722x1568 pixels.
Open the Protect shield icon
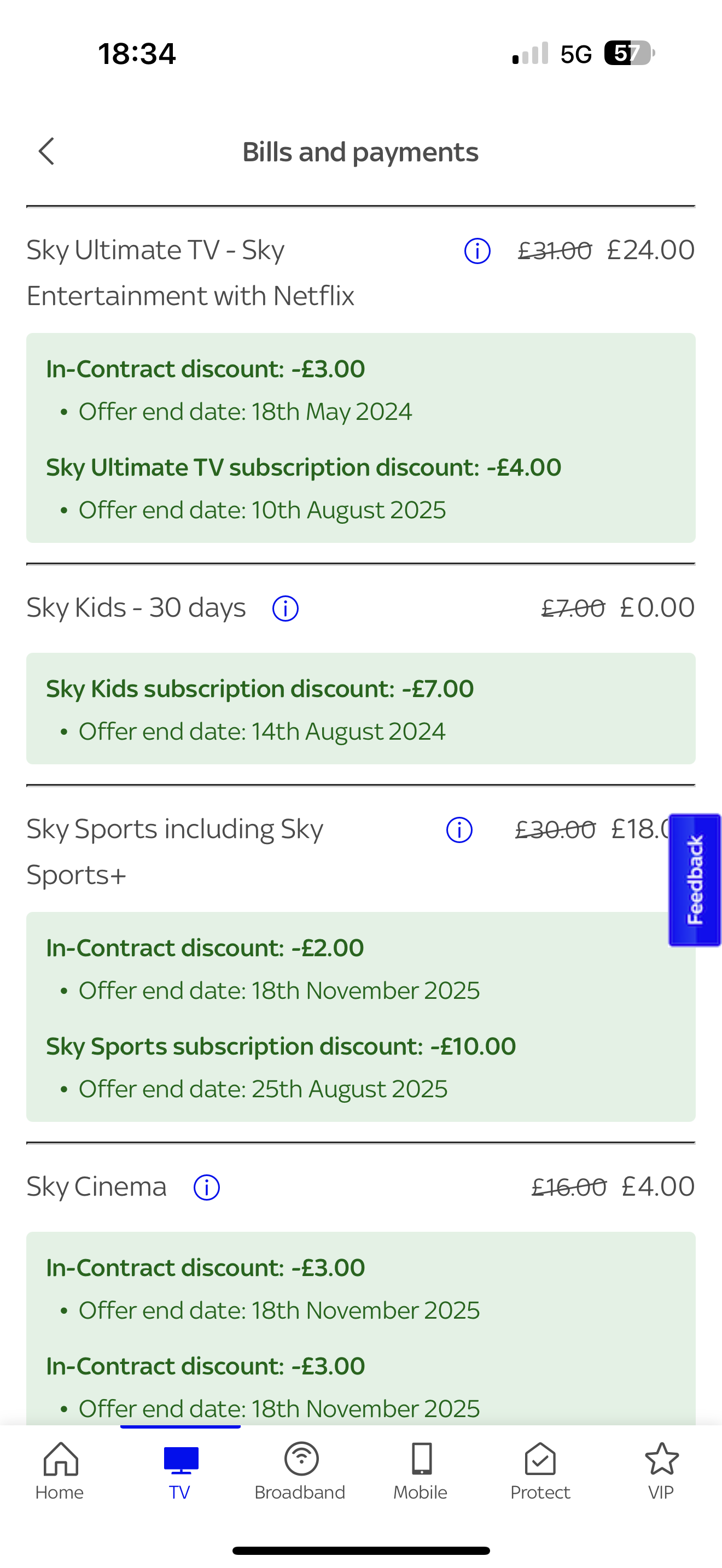pyautogui.click(x=540, y=1458)
